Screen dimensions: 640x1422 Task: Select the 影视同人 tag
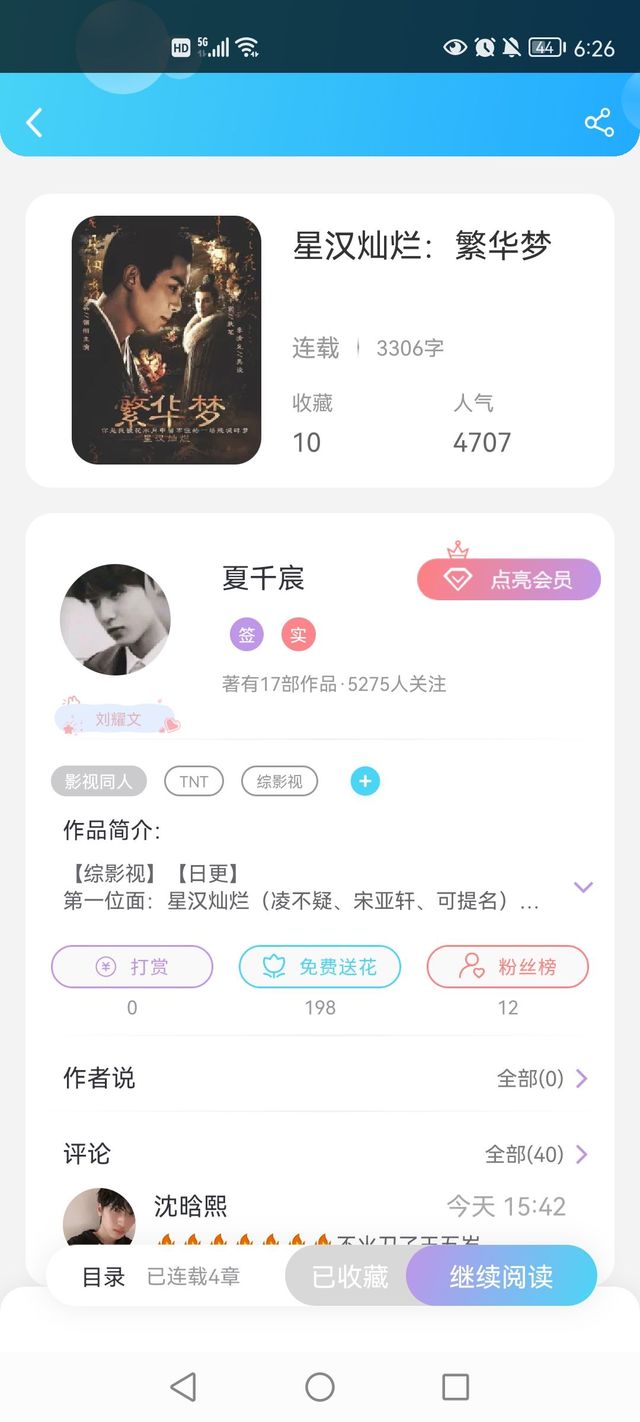click(99, 781)
